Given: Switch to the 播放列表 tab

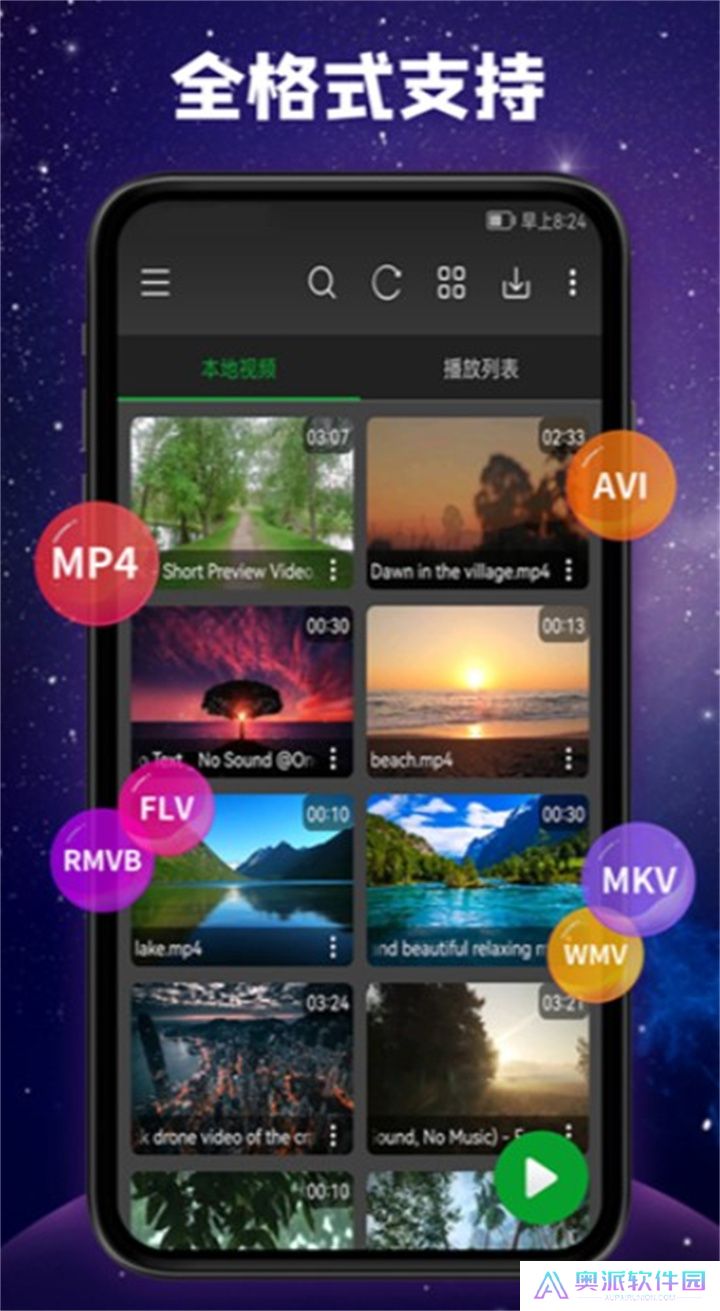Looking at the screenshot, I should pos(483,367).
